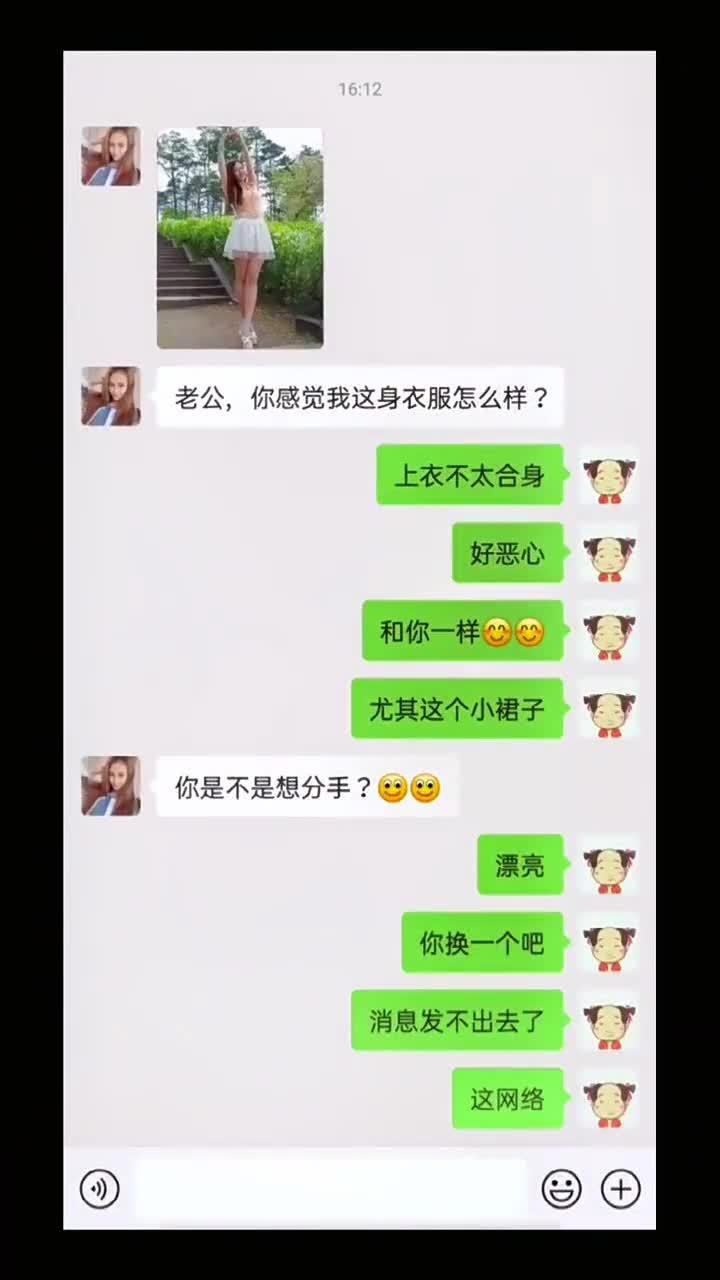Screen dimensions: 720x1280
Task: Switch to voice message input
Action: pyautogui.click(x=99, y=1189)
